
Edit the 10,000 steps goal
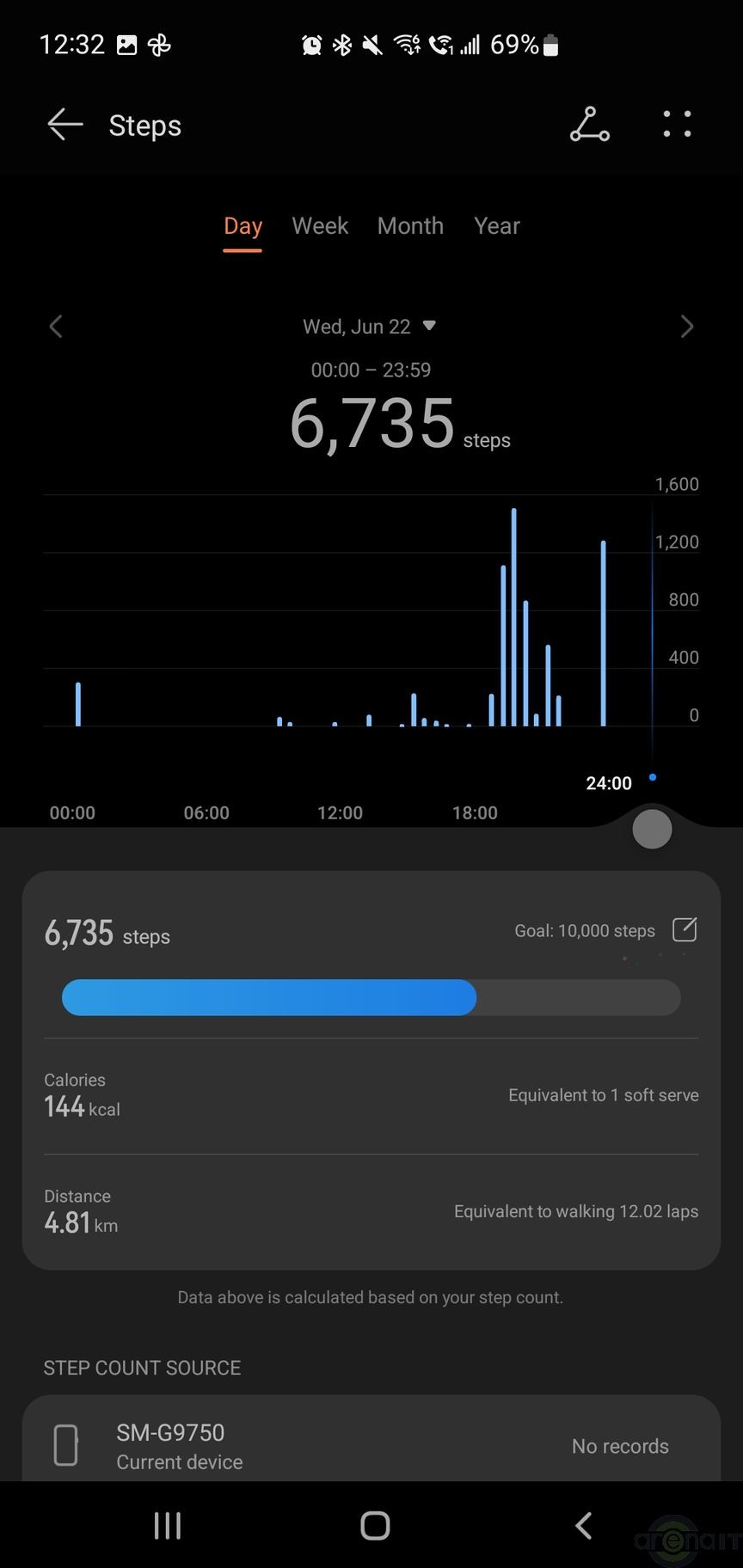pos(685,929)
